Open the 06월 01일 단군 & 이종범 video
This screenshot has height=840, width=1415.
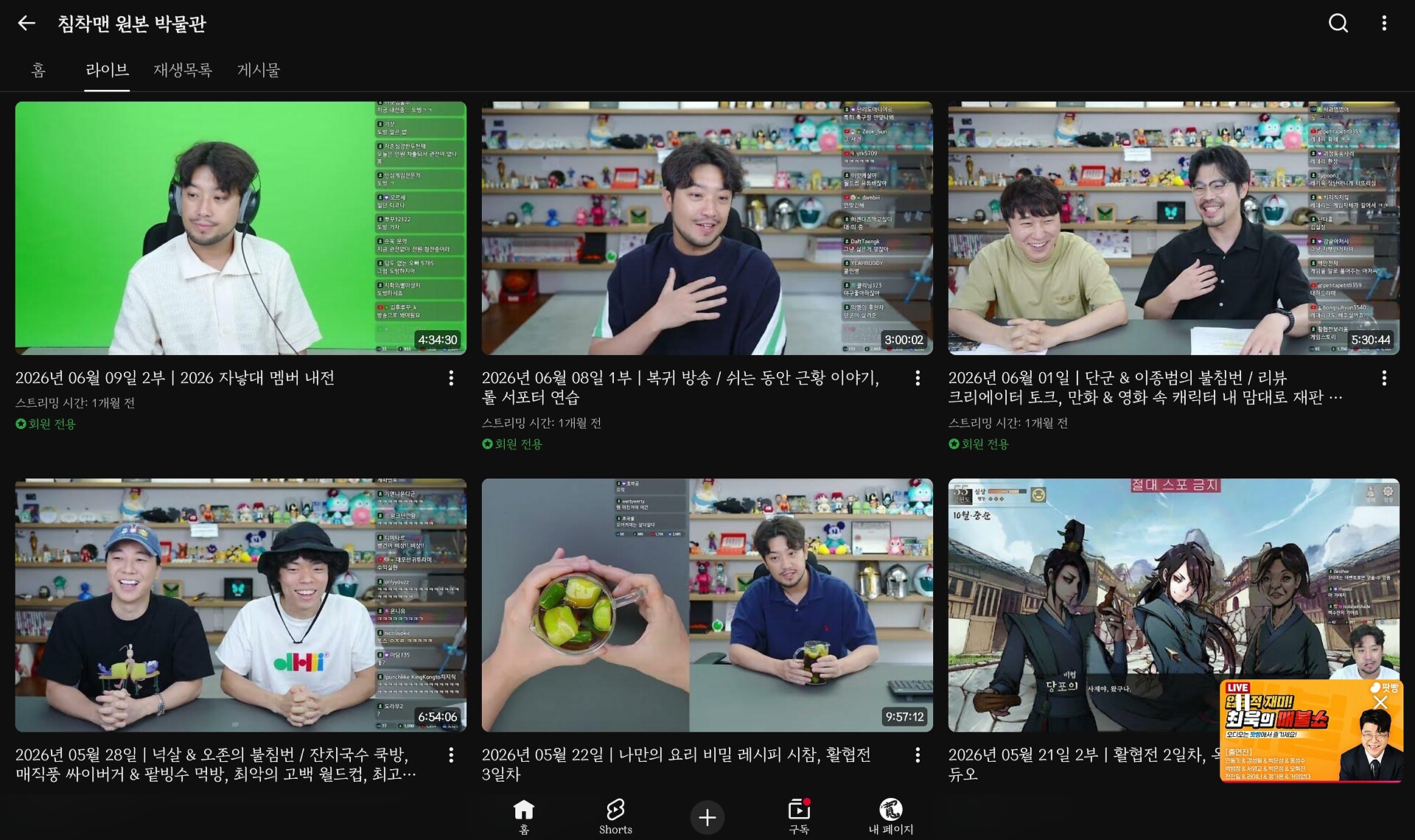click(x=1173, y=228)
